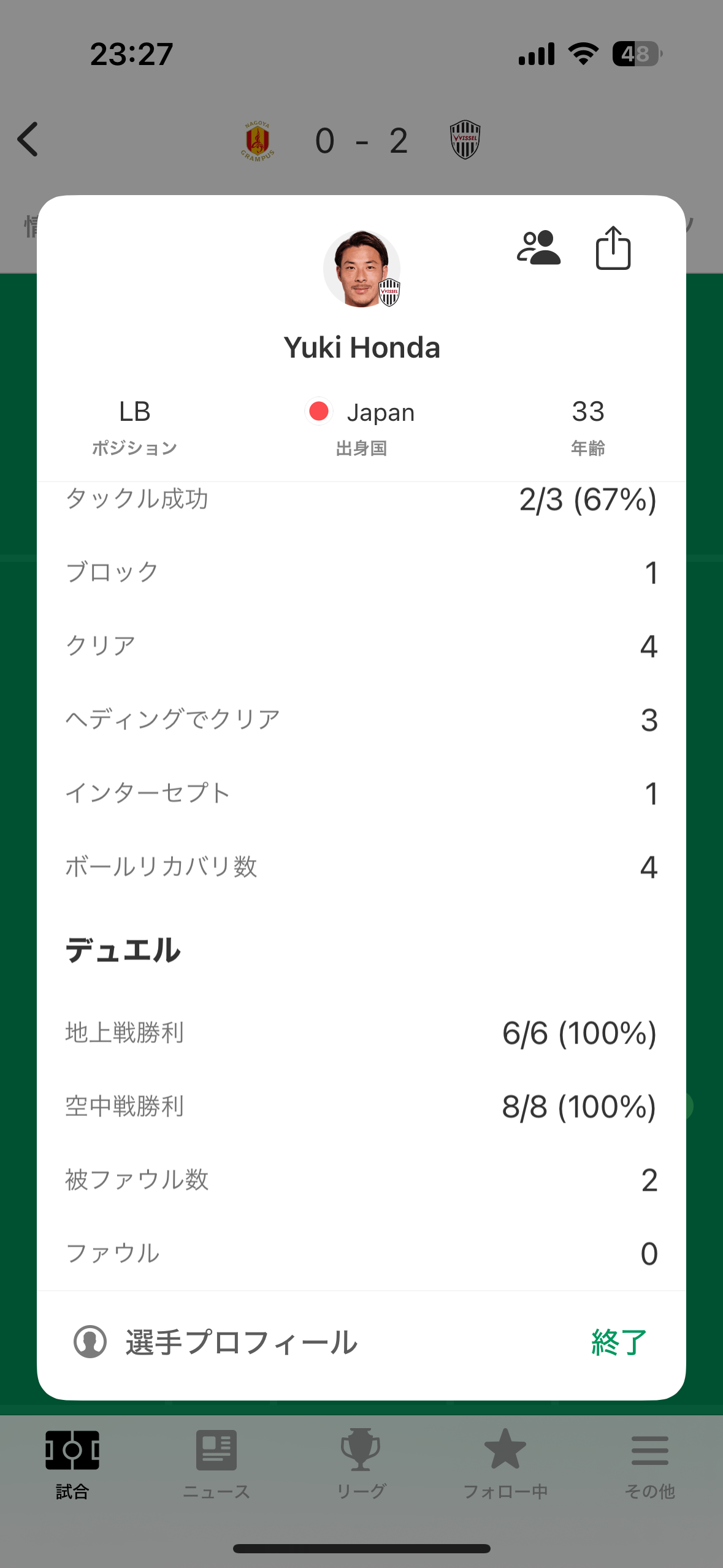Open 選手プロフィール player profile
Viewport: 723px width, 1568px height.
[216, 1342]
